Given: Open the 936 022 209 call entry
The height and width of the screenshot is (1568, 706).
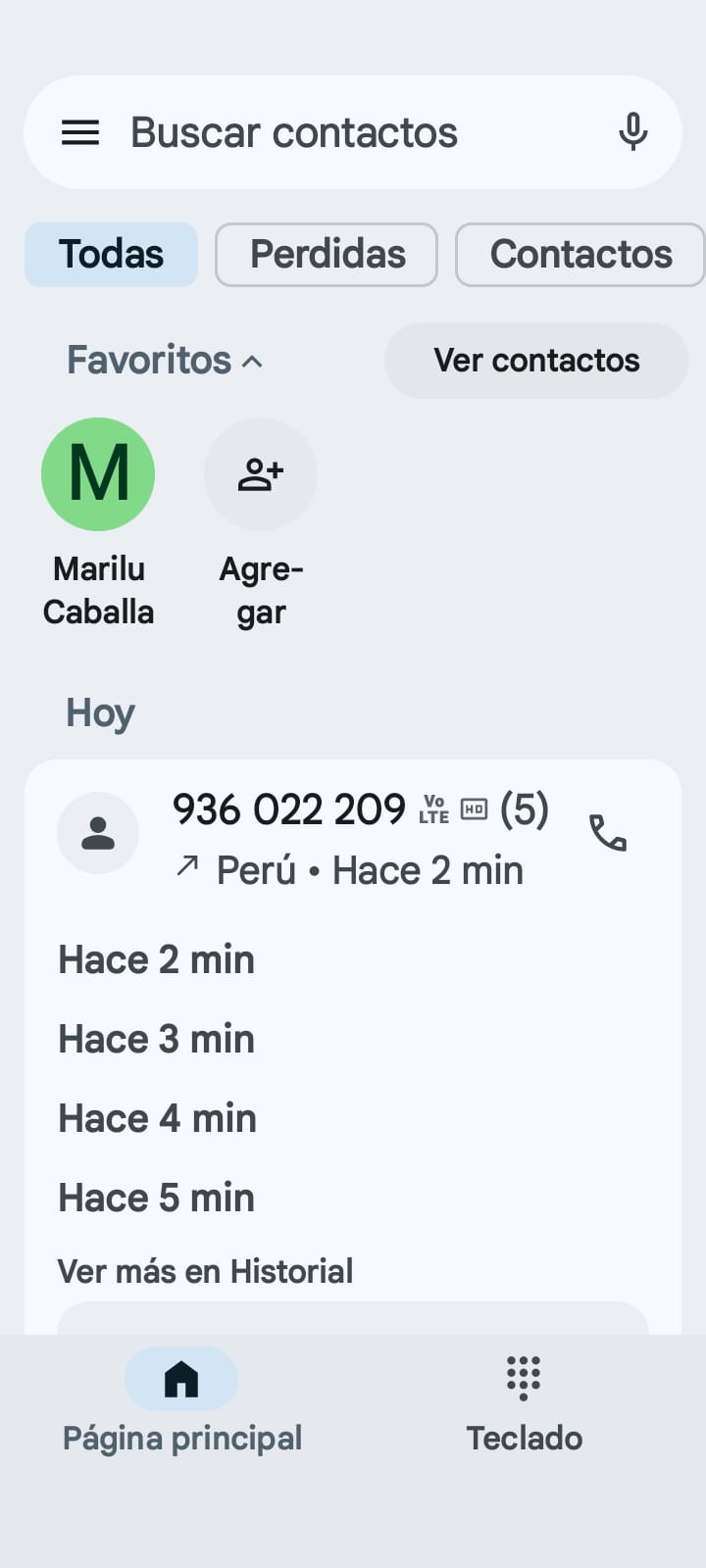Looking at the screenshot, I should click(353, 838).
